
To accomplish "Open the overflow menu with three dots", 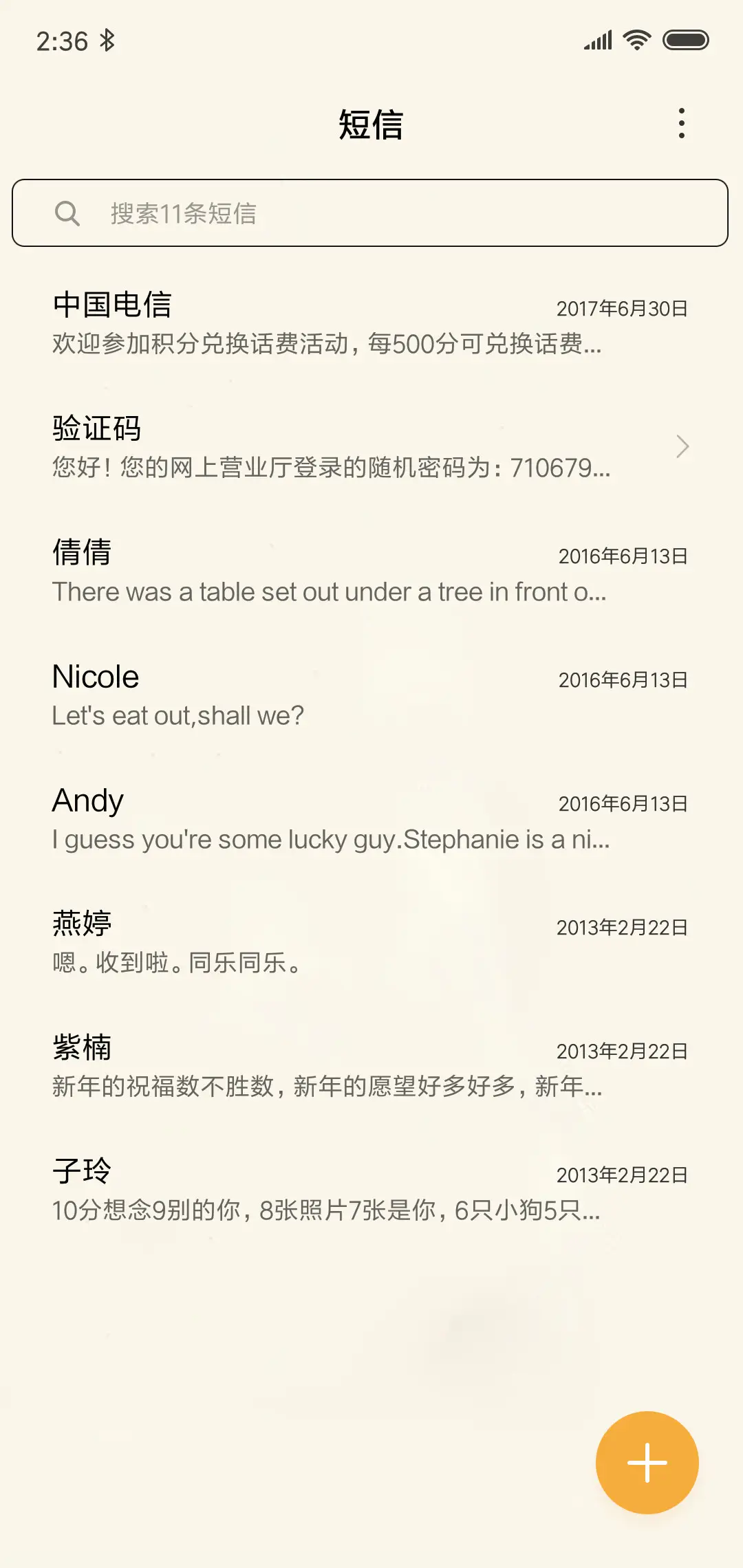I will 682,122.
